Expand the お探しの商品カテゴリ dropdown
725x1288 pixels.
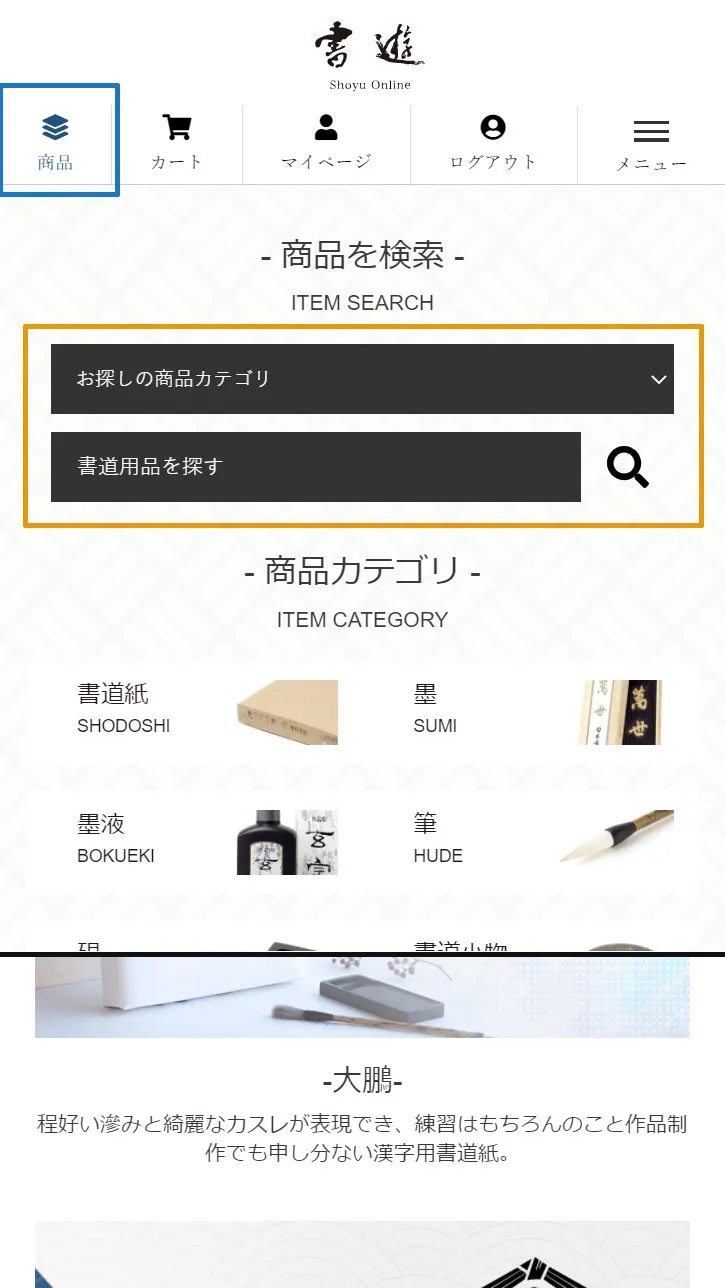(362, 379)
